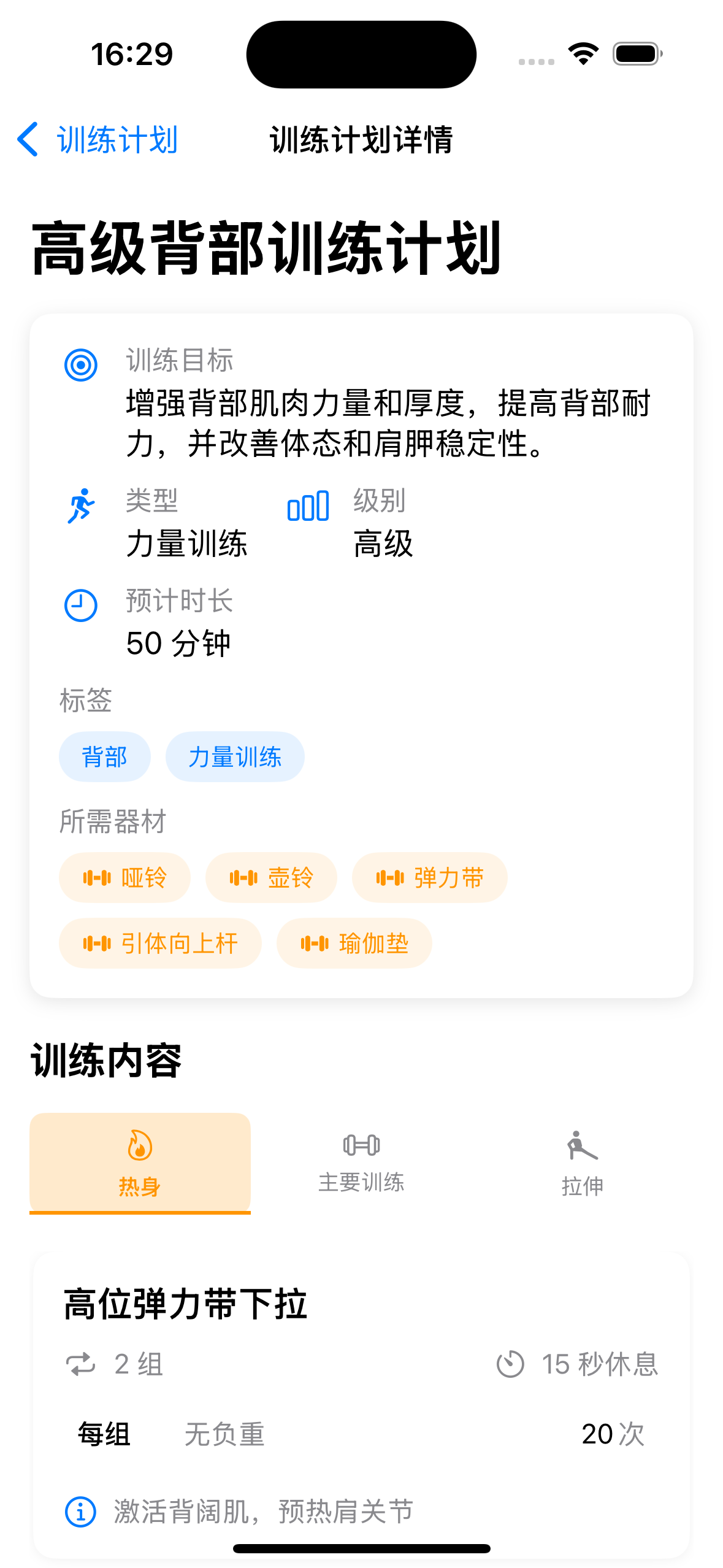Toggle the 哑铃 equipment chip
723x1568 pixels.
(x=124, y=878)
